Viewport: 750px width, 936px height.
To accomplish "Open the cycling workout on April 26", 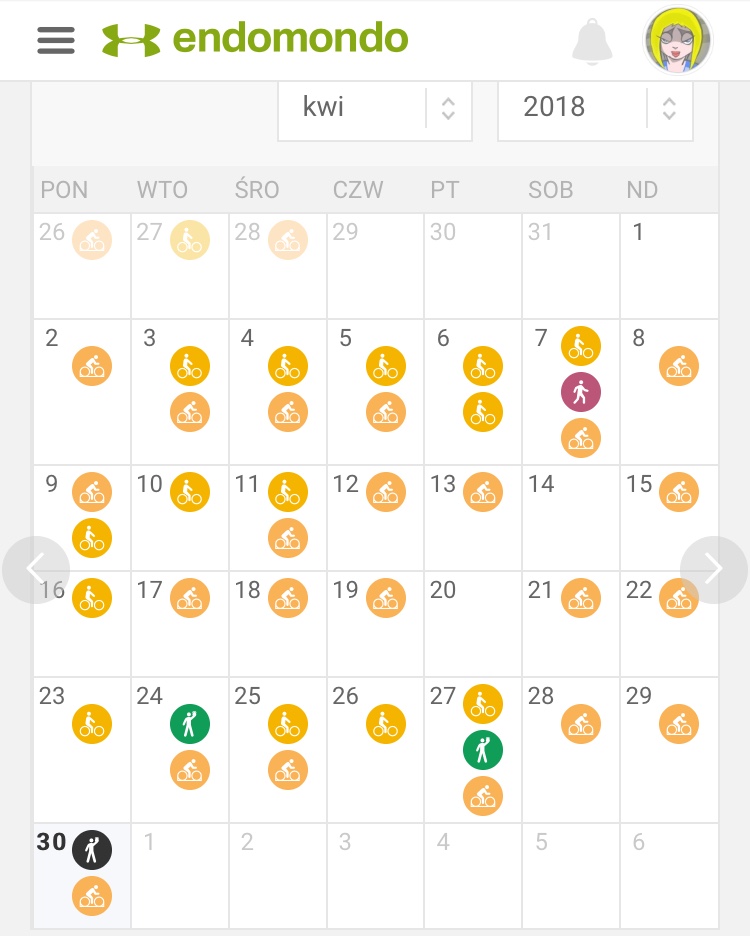I will coord(386,724).
